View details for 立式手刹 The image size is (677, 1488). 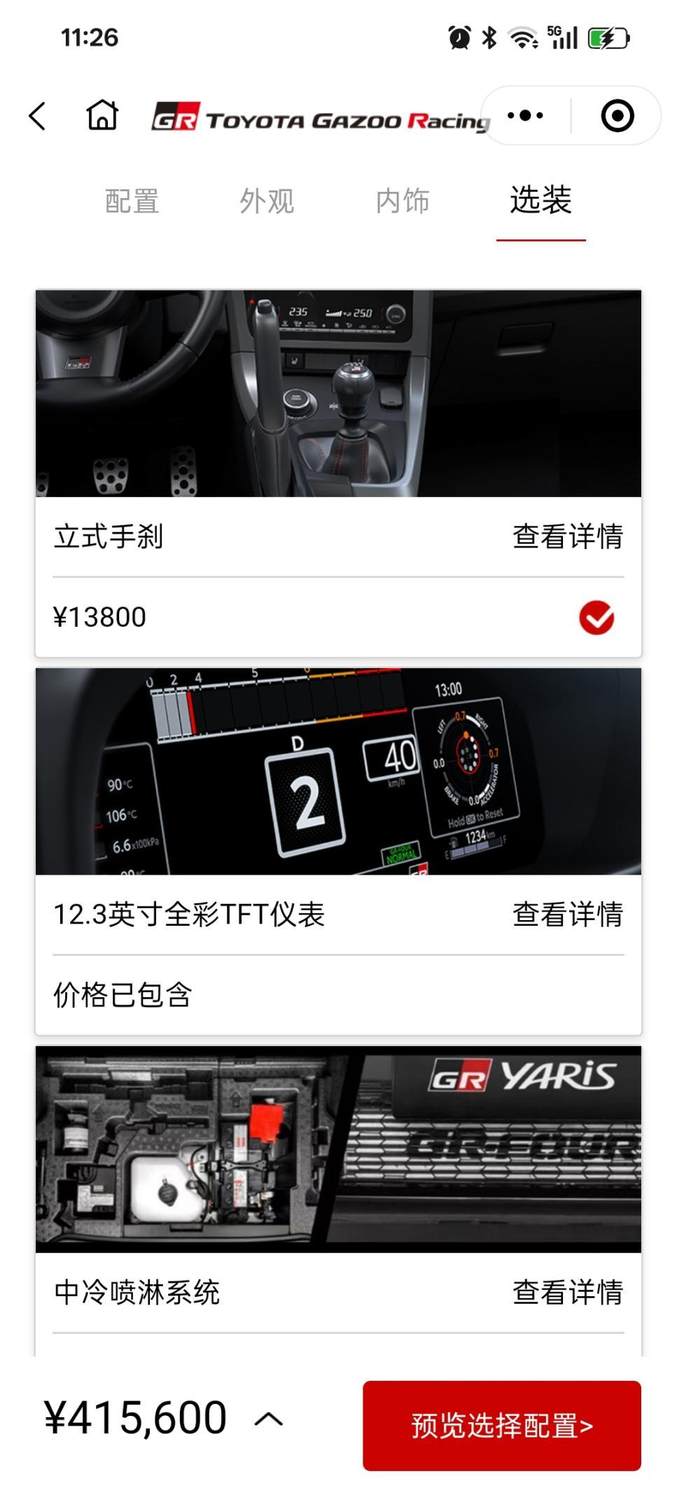tap(567, 537)
